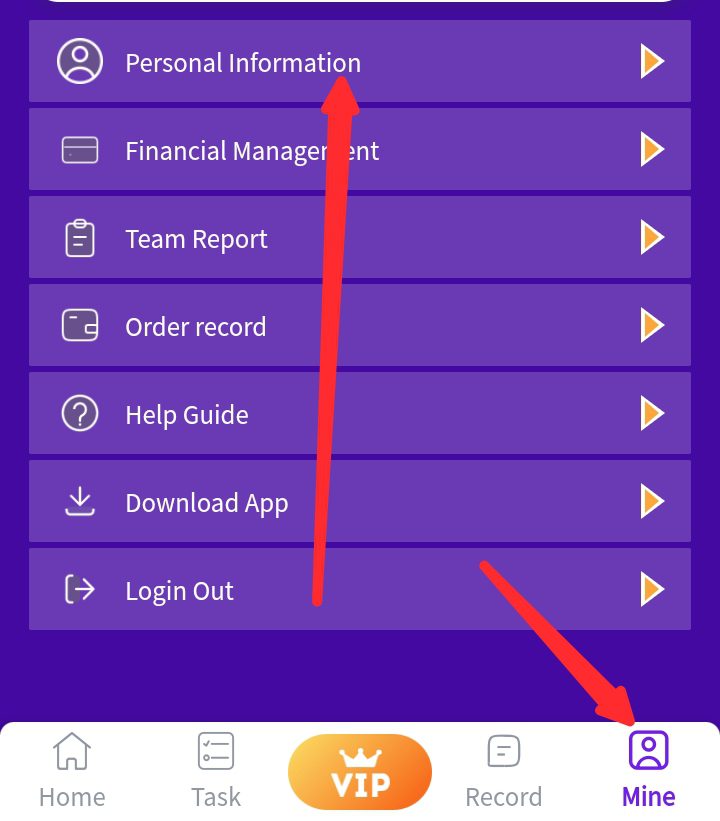This screenshot has height=821, width=720.
Task: Select Download App option
Action: pyautogui.click(x=206, y=503)
